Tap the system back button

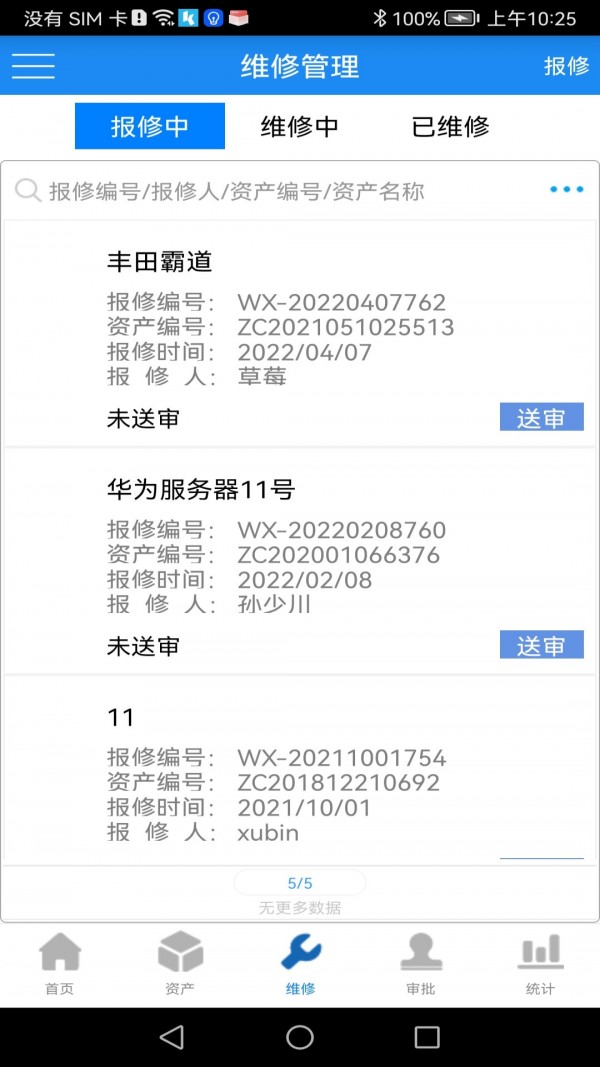(x=172, y=1037)
